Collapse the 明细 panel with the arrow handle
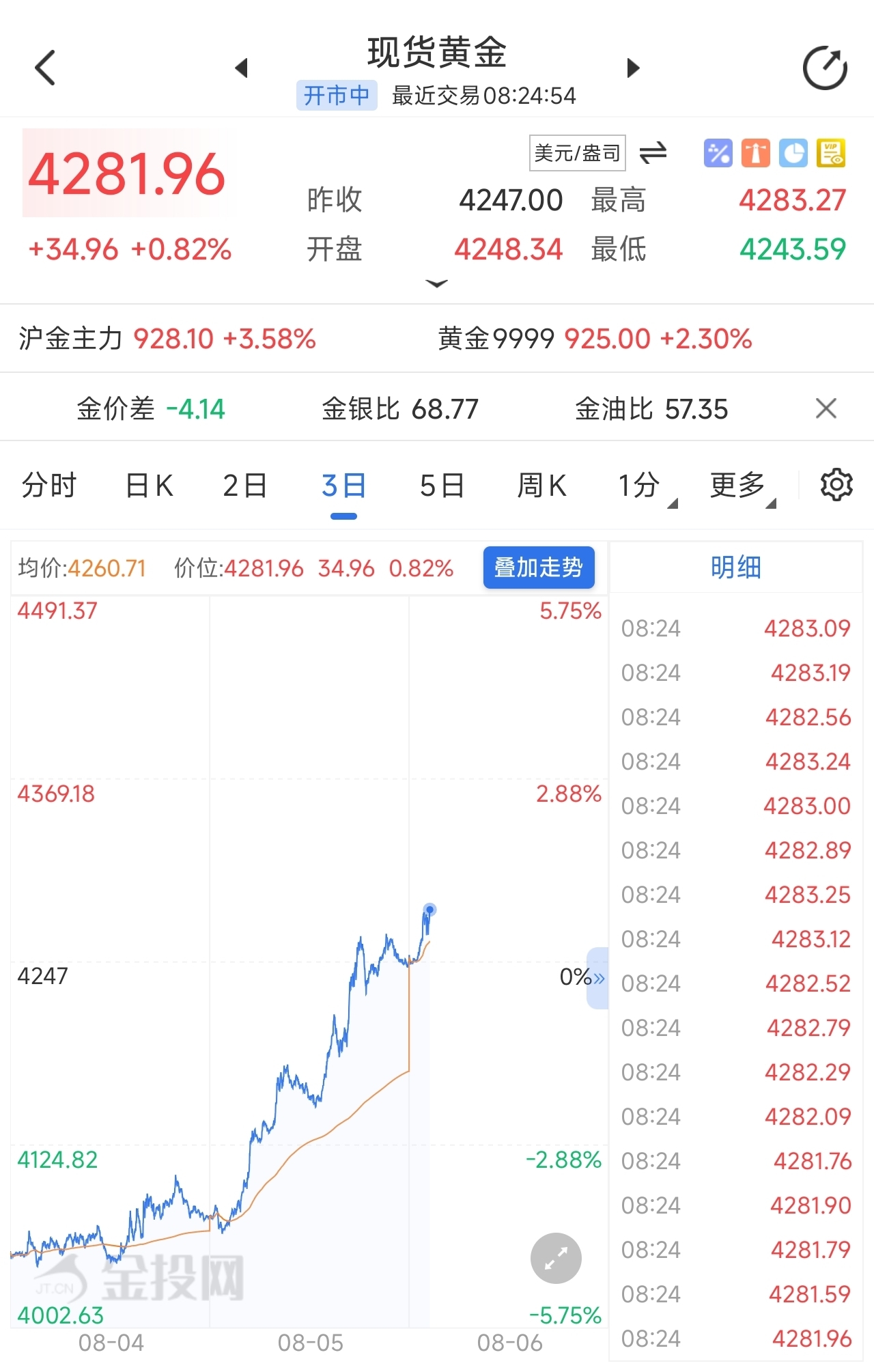The image size is (874, 1372). point(597,978)
